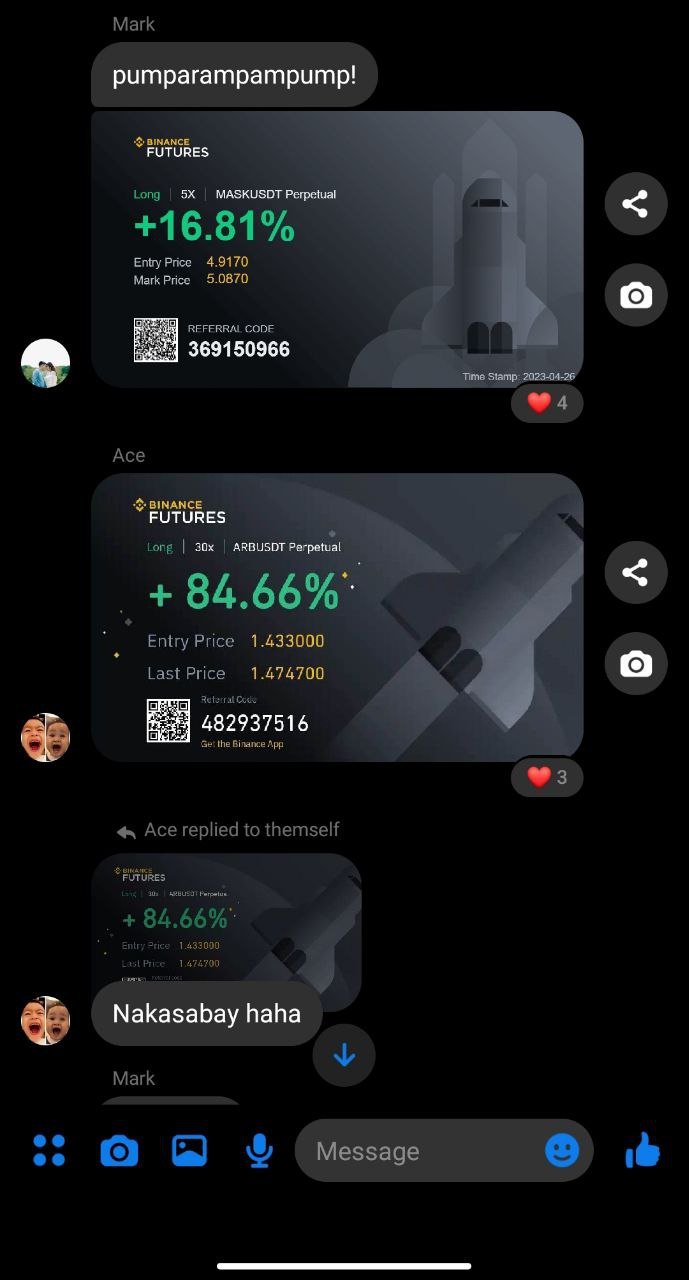The width and height of the screenshot is (689, 1280).
Task: Send a thumbs-up like
Action: 643,1151
